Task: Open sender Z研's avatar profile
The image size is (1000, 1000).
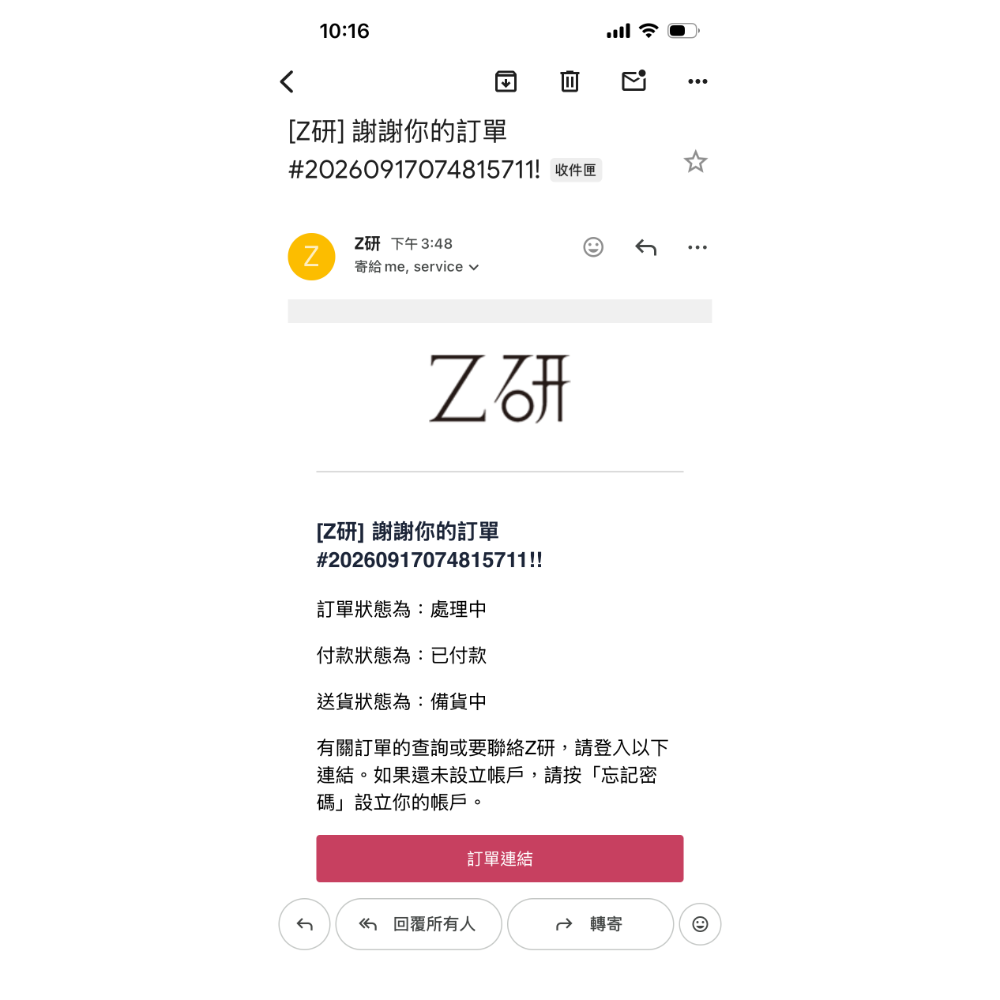Action: tap(311, 256)
